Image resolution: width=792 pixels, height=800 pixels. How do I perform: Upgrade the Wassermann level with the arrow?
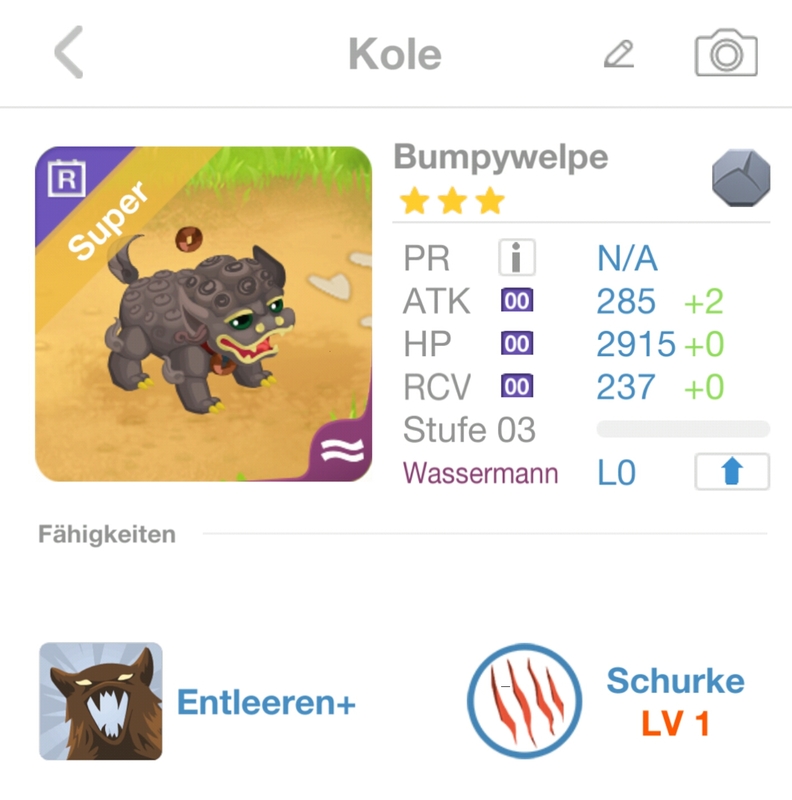pos(732,472)
